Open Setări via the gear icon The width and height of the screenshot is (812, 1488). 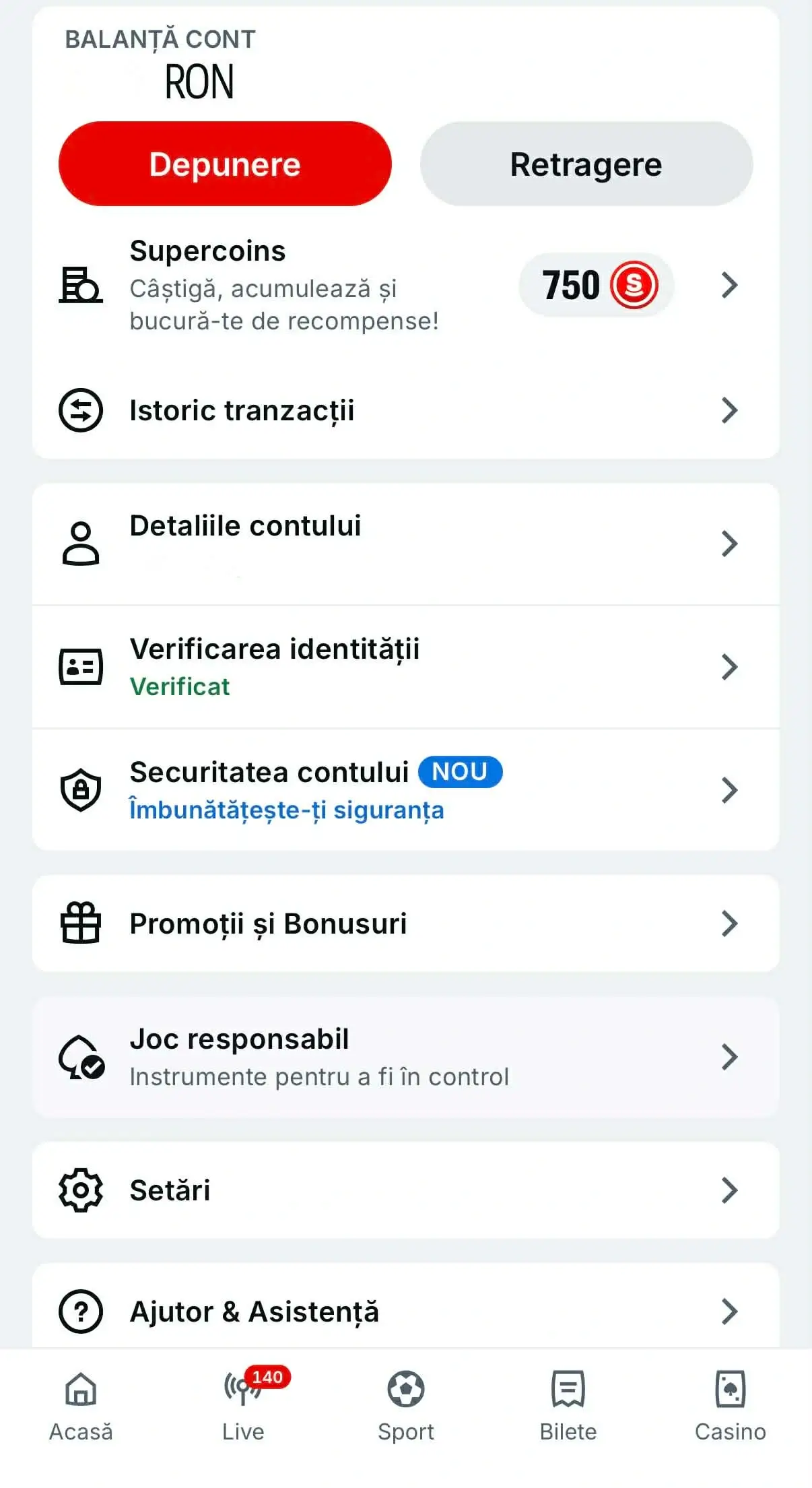[80, 1190]
